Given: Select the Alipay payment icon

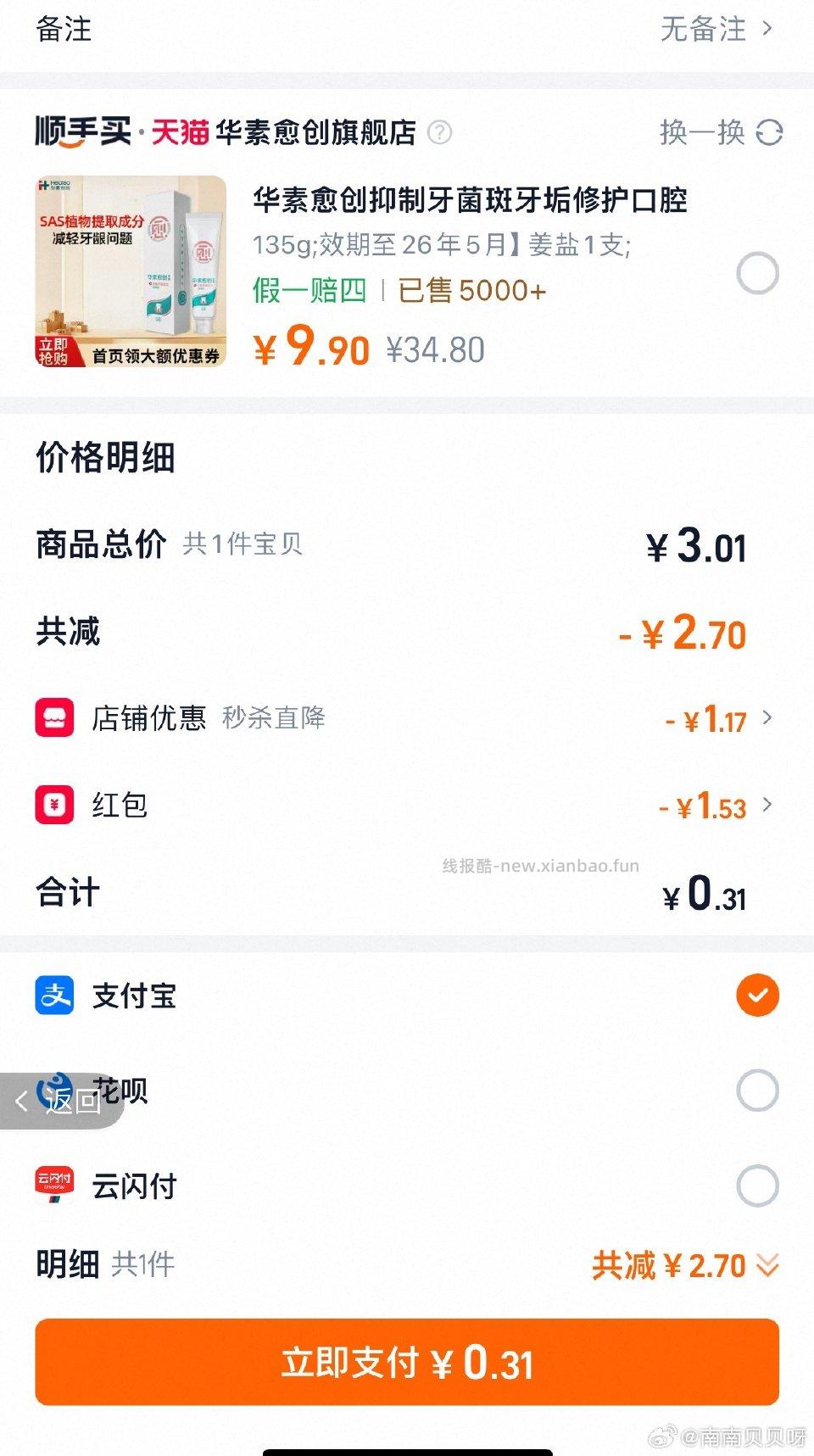Looking at the screenshot, I should click(53, 996).
